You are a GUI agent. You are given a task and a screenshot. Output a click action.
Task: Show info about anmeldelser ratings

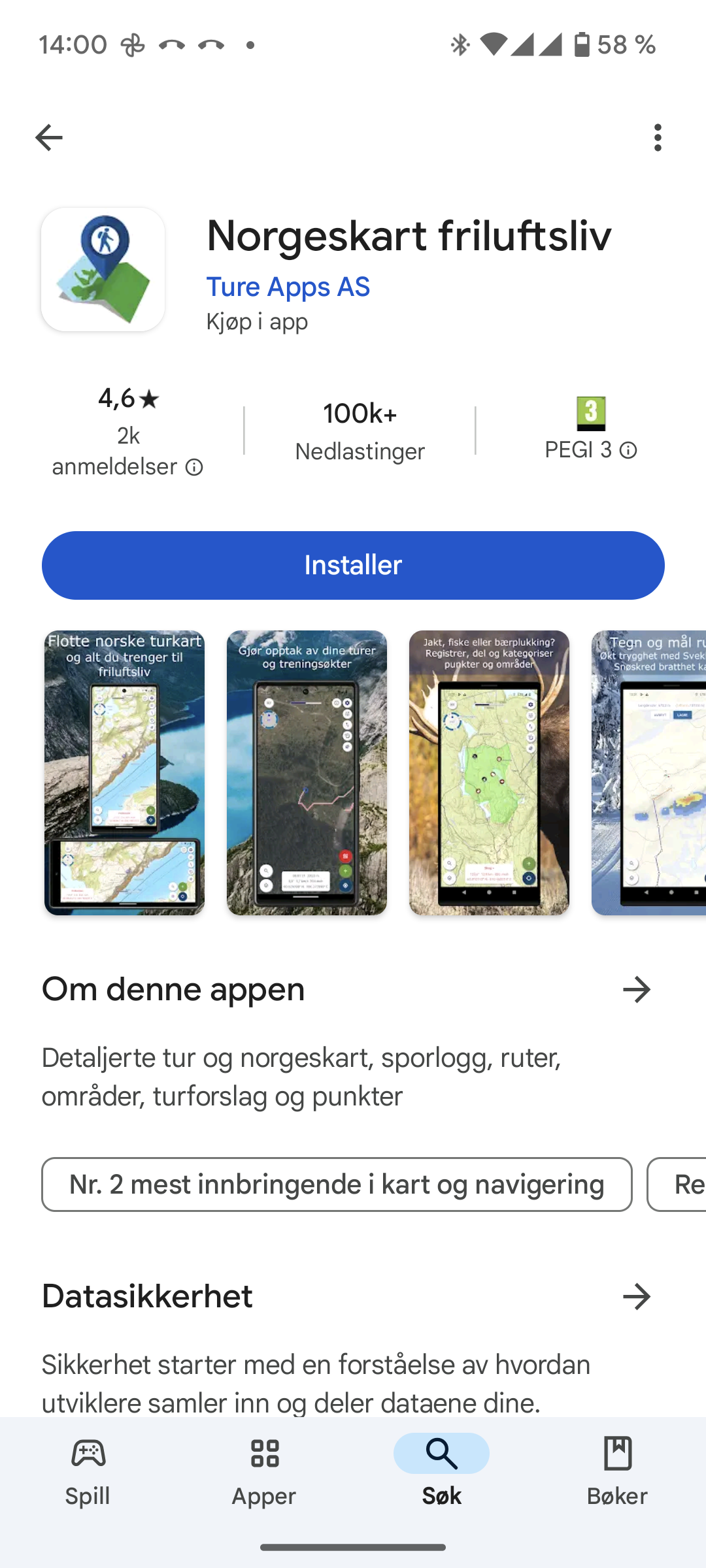pos(194,467)
